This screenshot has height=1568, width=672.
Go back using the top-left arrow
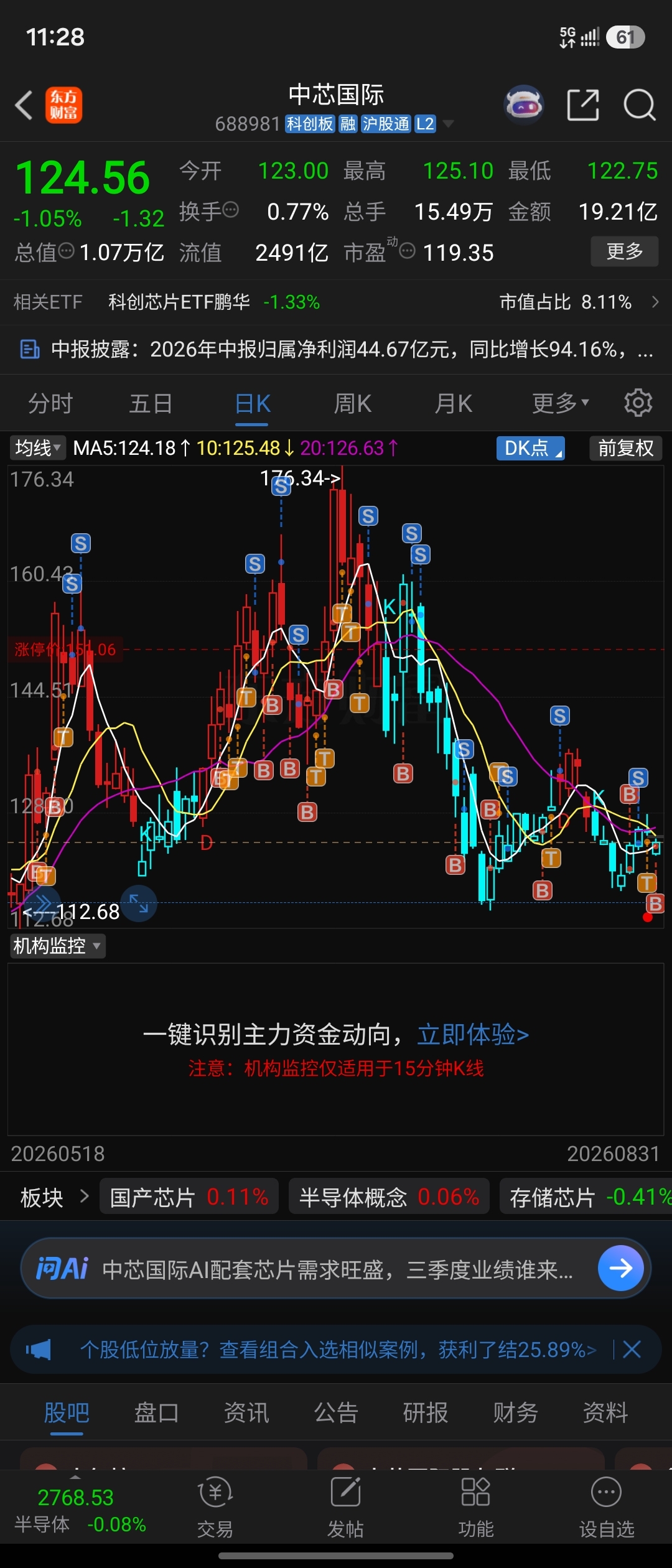tap(24, 105)
